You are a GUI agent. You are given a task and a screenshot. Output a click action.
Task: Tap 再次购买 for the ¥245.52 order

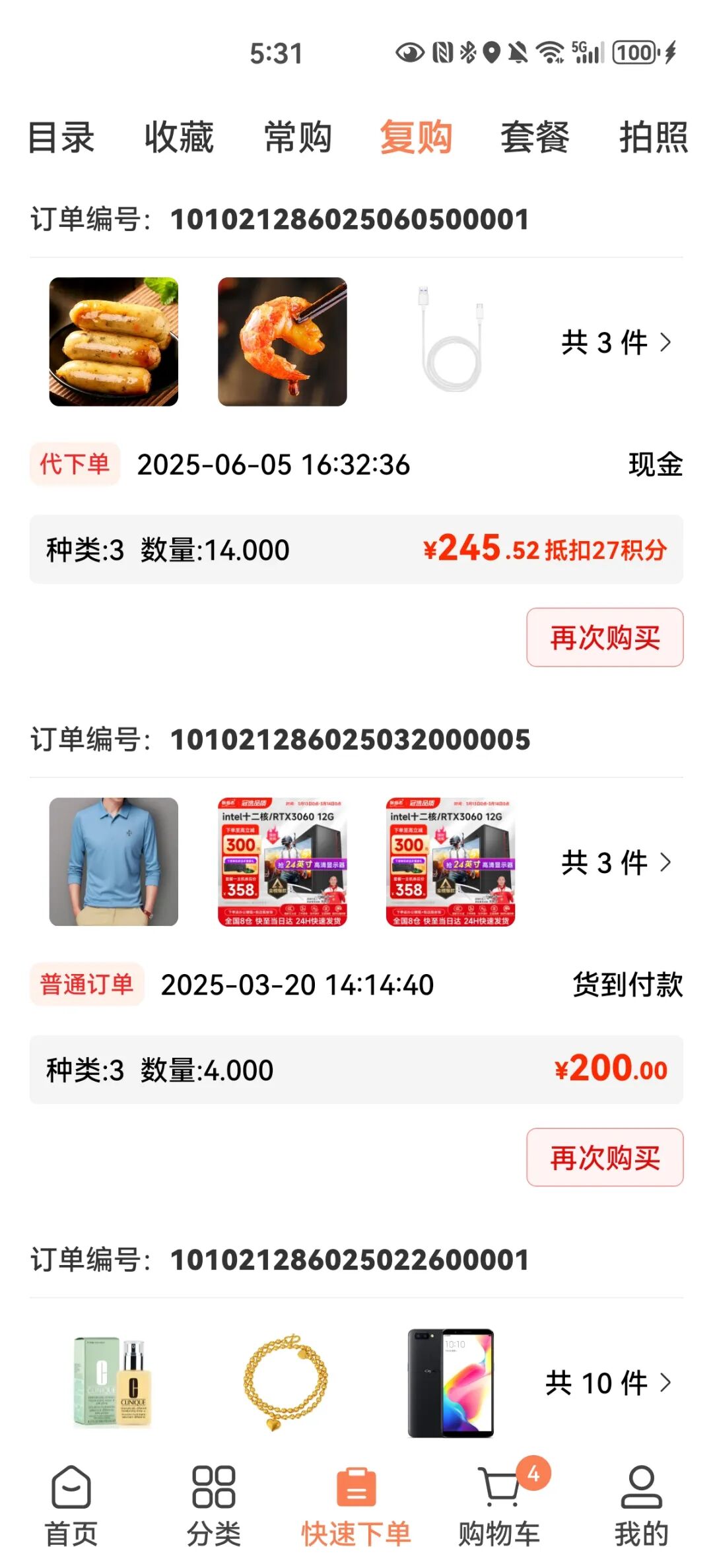(x=604, y=637)
